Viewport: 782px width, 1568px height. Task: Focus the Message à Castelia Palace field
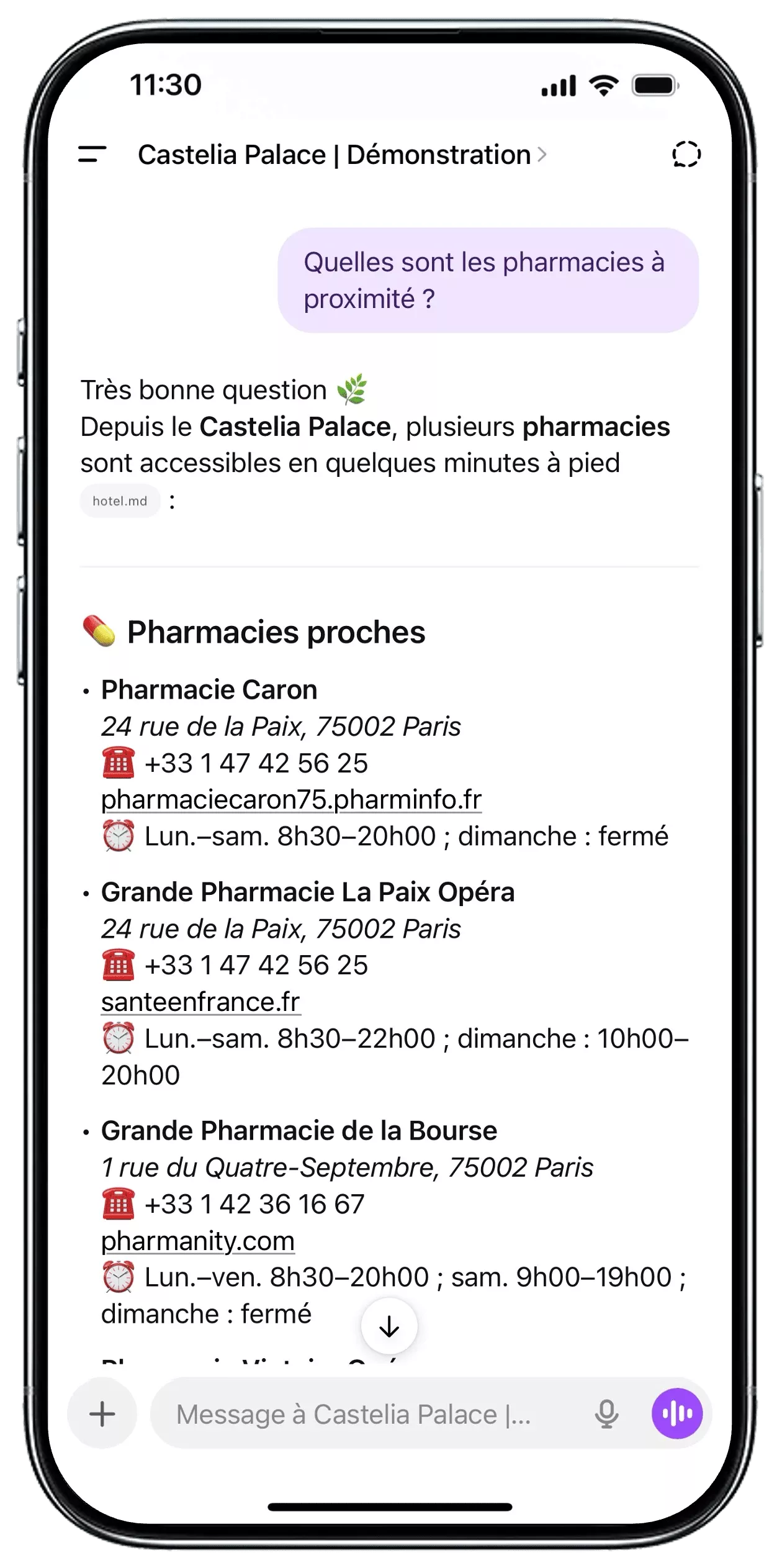click(366, 1414)
